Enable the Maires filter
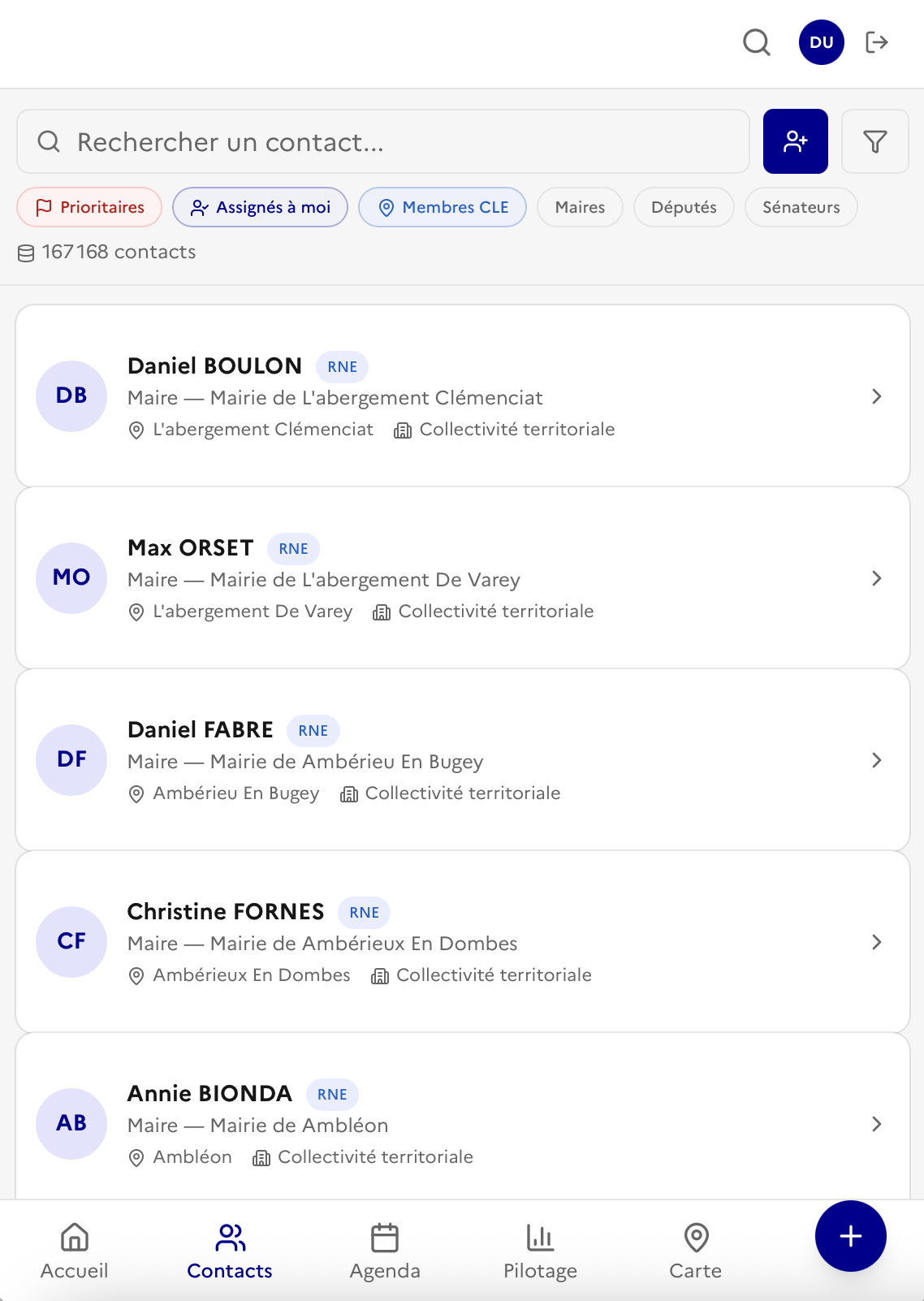Screen dimensions: 924x1301 (x=580, y=207)
